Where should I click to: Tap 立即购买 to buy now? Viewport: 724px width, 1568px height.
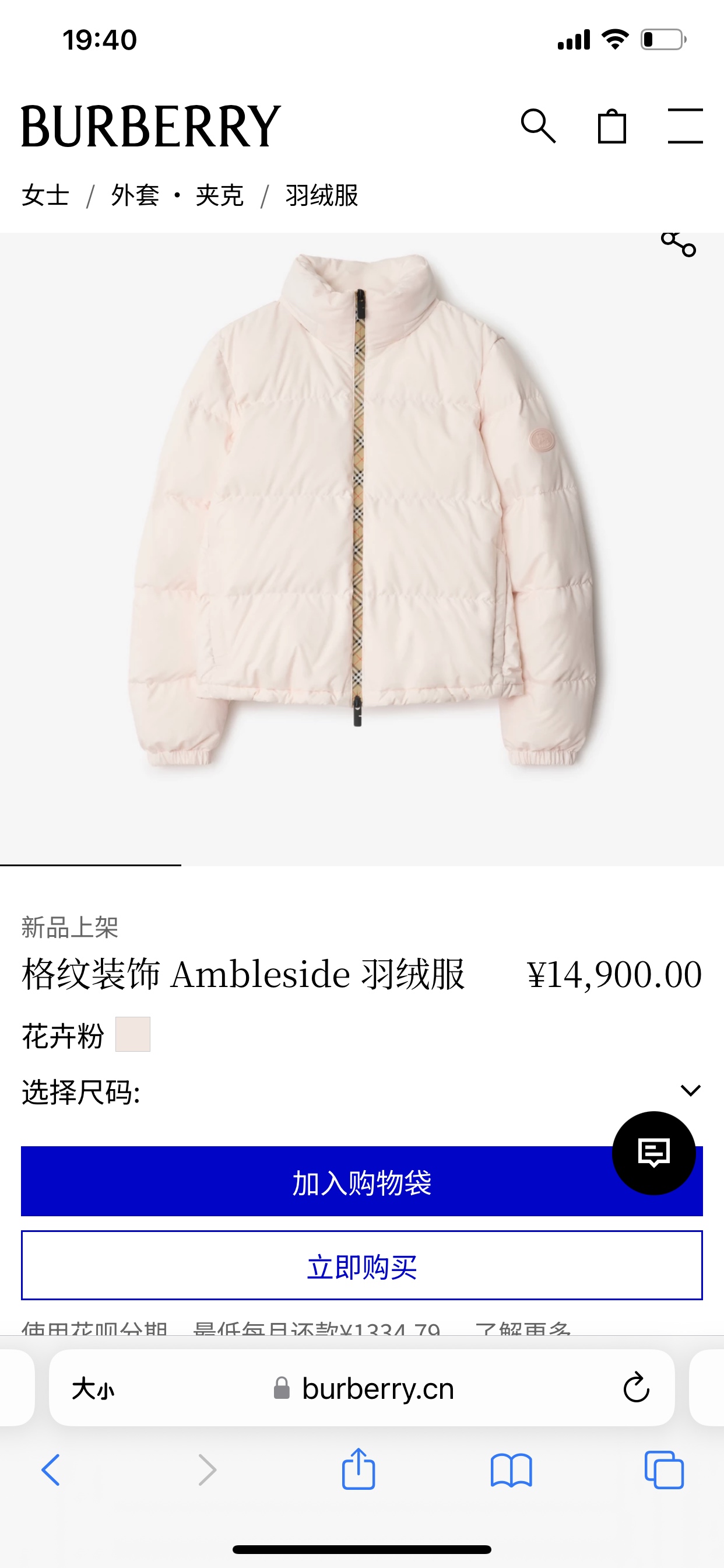[x=361, y=1265]
